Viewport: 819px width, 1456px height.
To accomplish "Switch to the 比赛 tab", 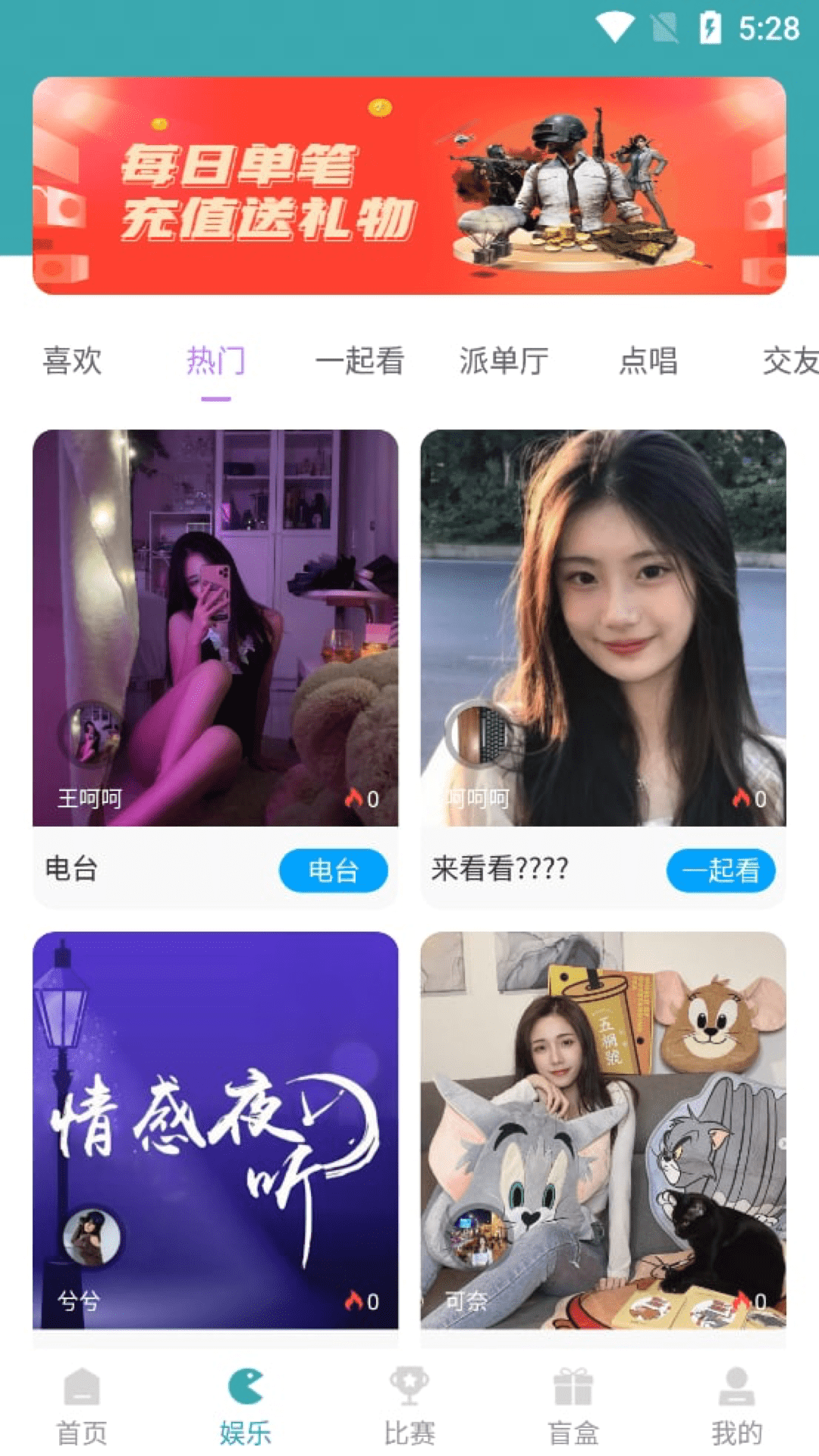I will 409,1407.
